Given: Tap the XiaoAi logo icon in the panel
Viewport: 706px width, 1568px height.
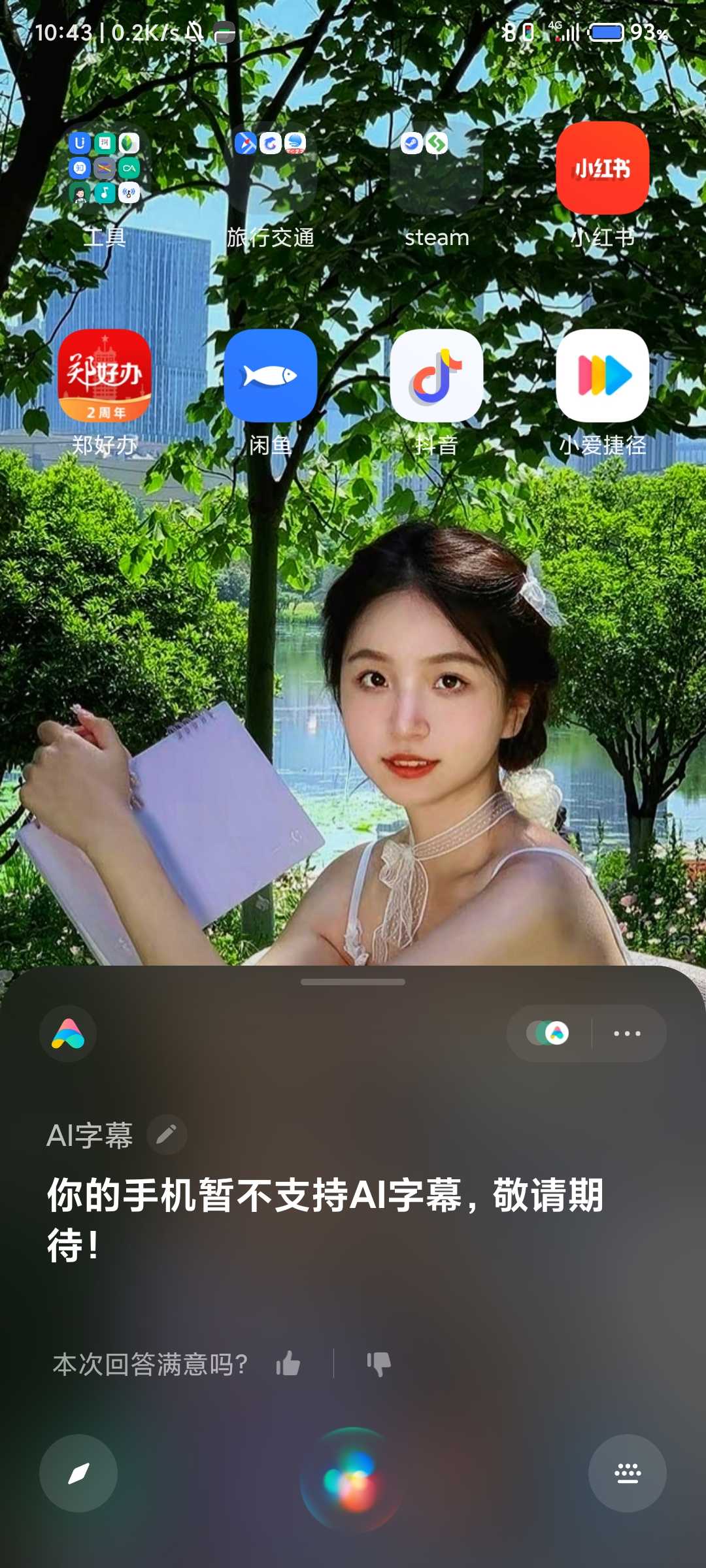Looking at the screenshot, I should coord(68,1034).
